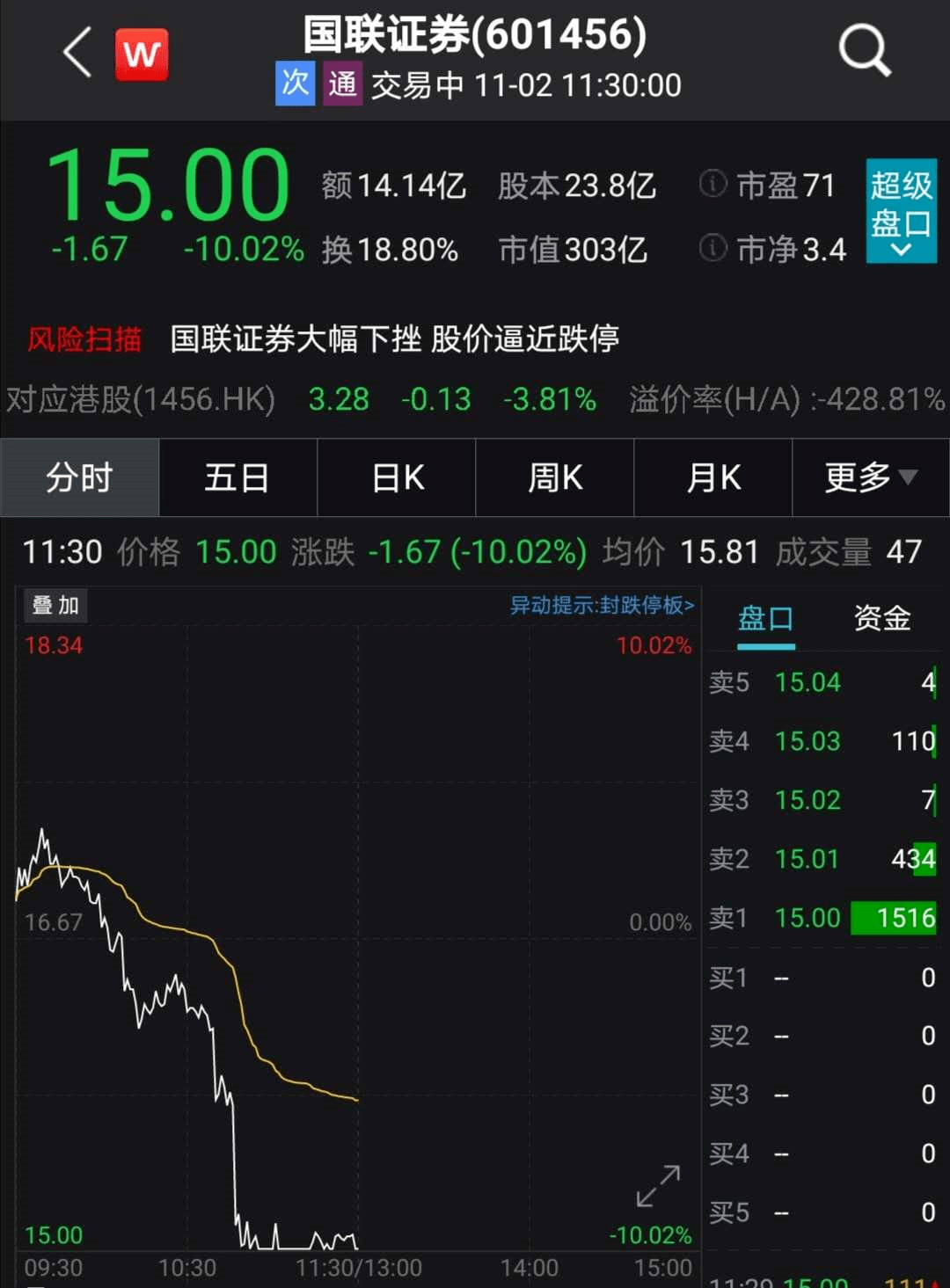Switch between 盘口 and 资金 panels
Viewport: 950px width, 1288px height.
(881, 620)
